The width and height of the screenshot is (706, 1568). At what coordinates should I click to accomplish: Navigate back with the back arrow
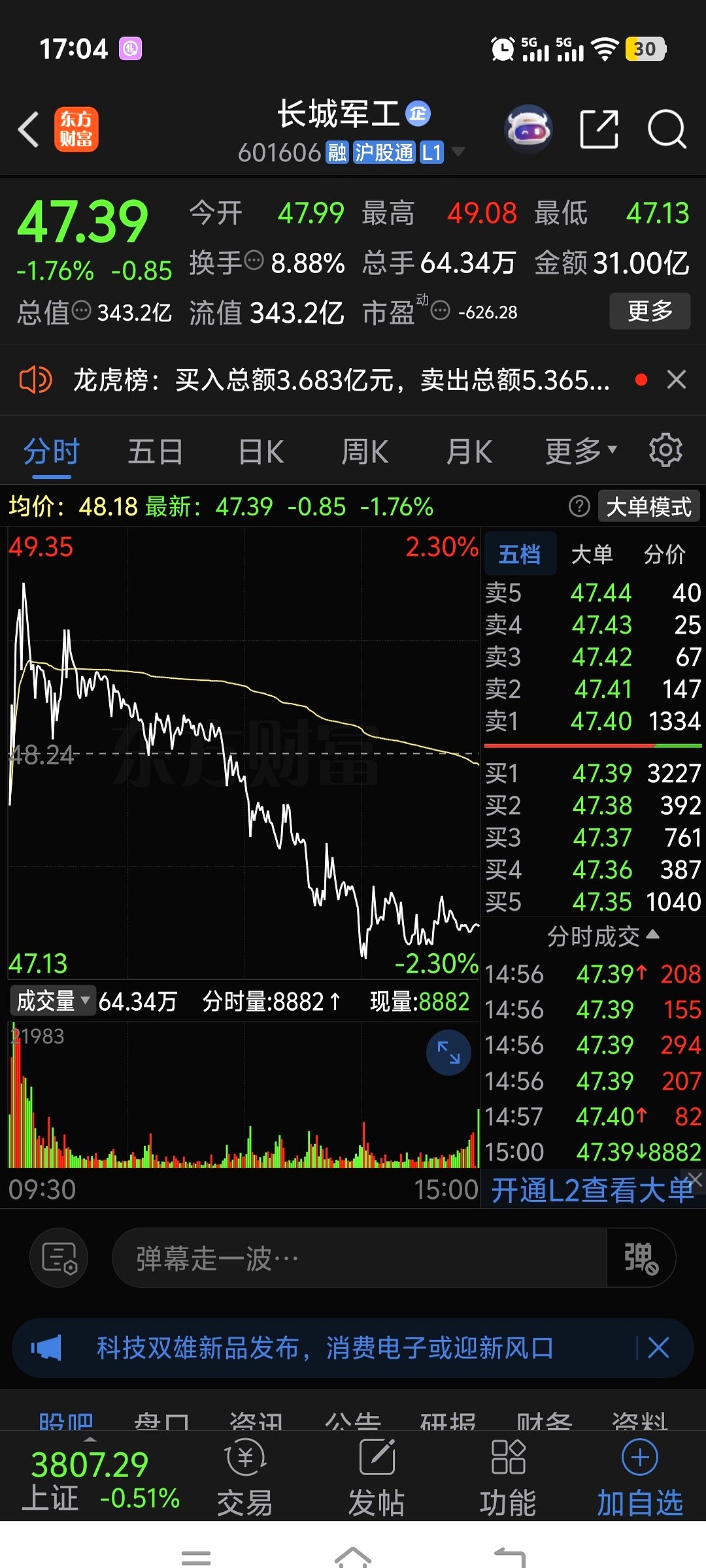(x=29, y=129)
